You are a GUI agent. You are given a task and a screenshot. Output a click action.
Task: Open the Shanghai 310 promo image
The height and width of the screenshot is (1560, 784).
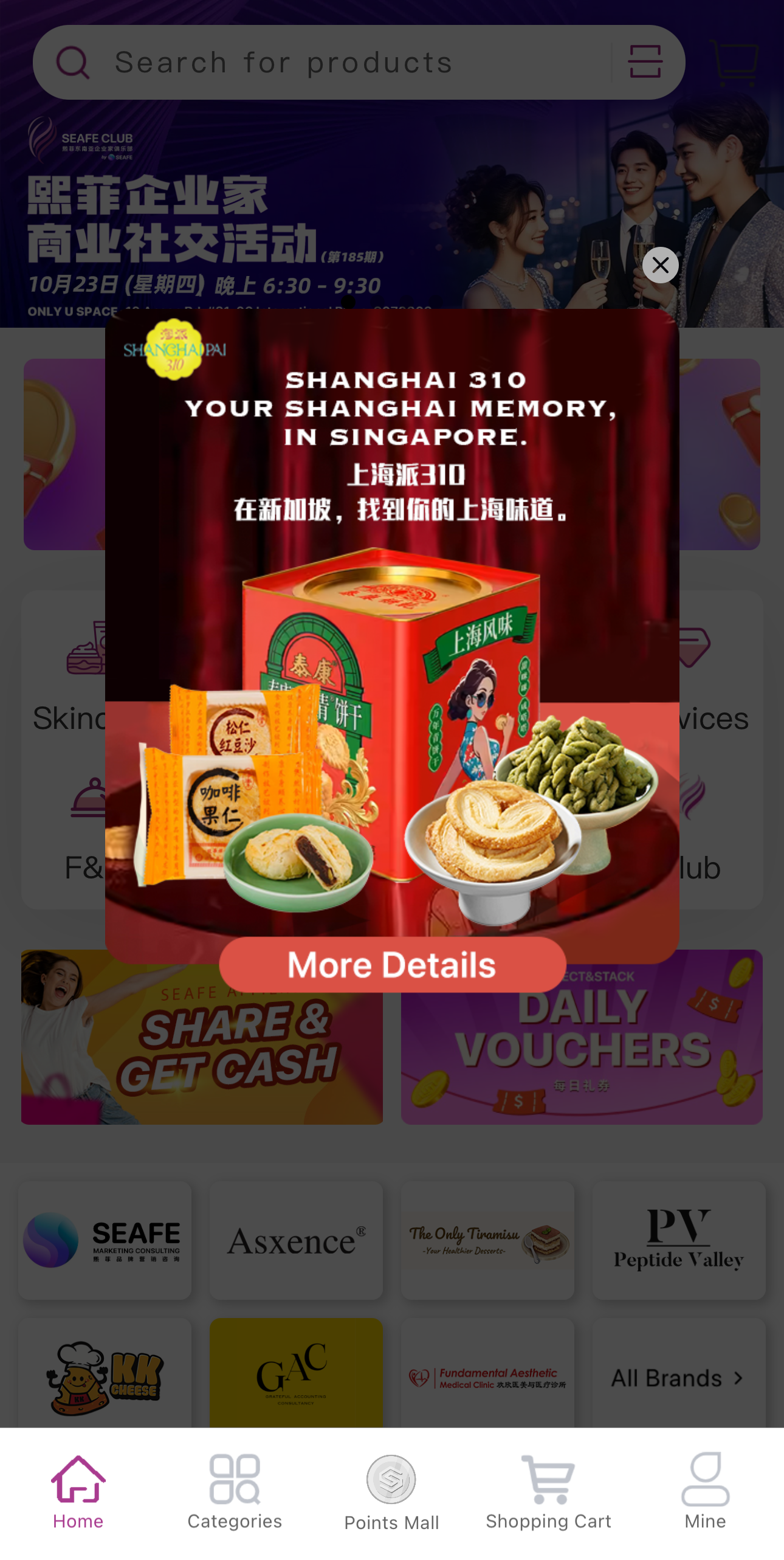tap(392, 632)
